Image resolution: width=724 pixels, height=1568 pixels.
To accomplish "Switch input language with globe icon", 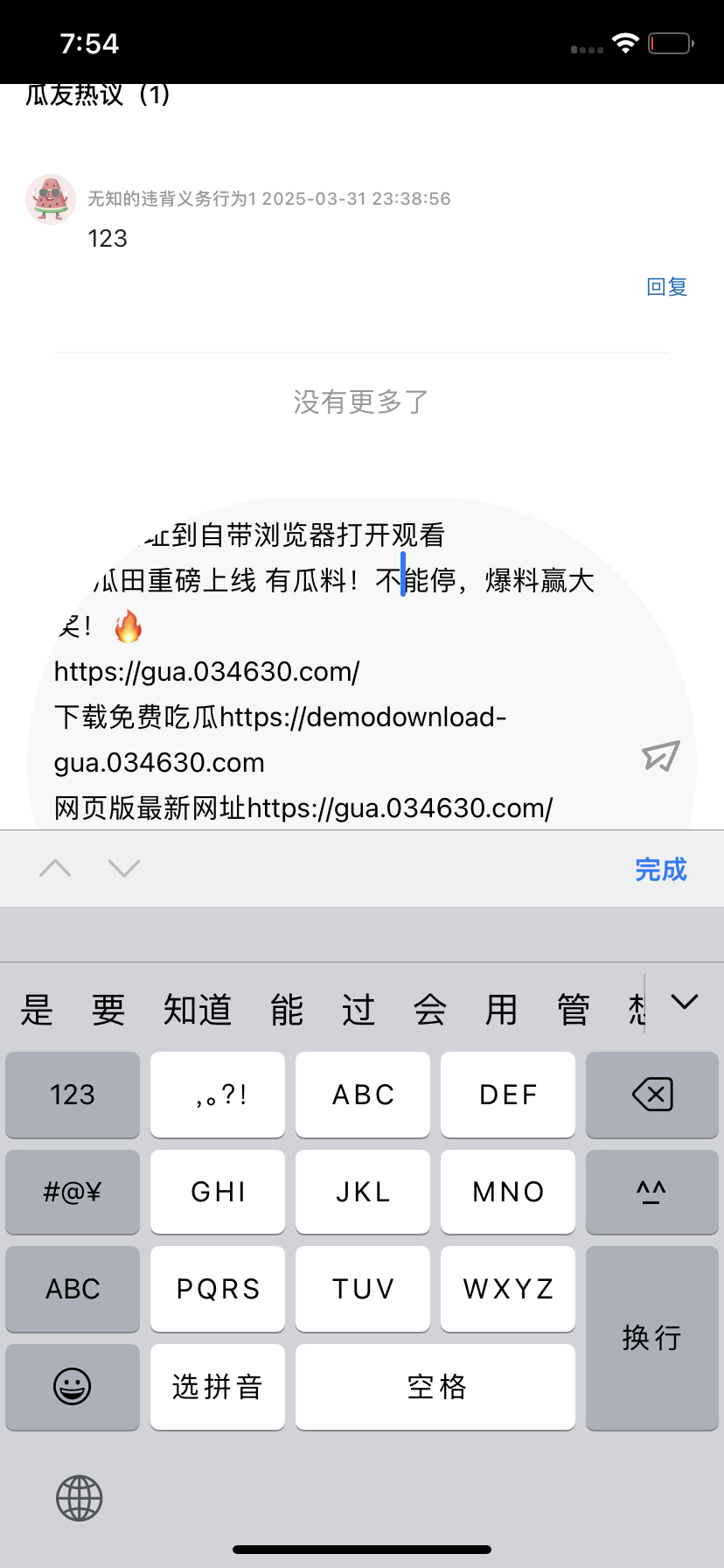I will pyautogui.click(x=80, y=1498).
